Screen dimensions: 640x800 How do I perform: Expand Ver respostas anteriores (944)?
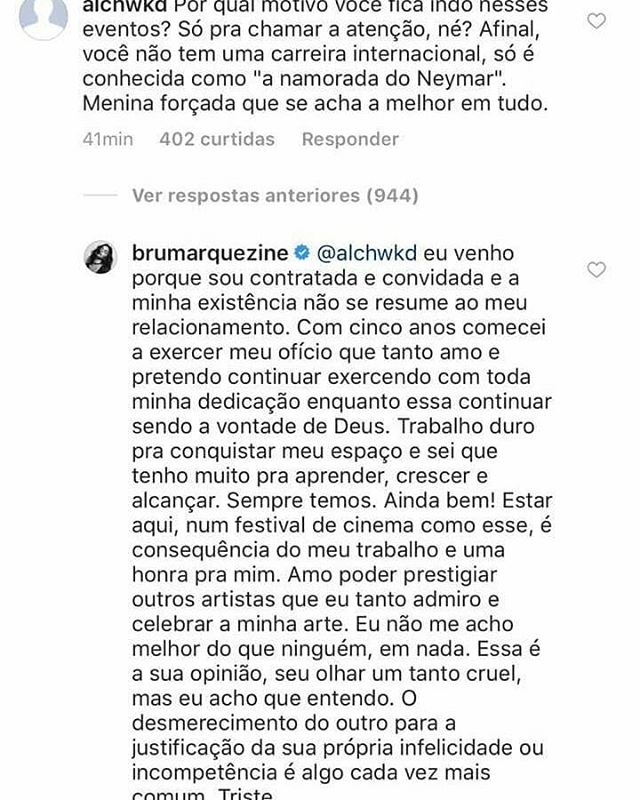pos(274,196)
